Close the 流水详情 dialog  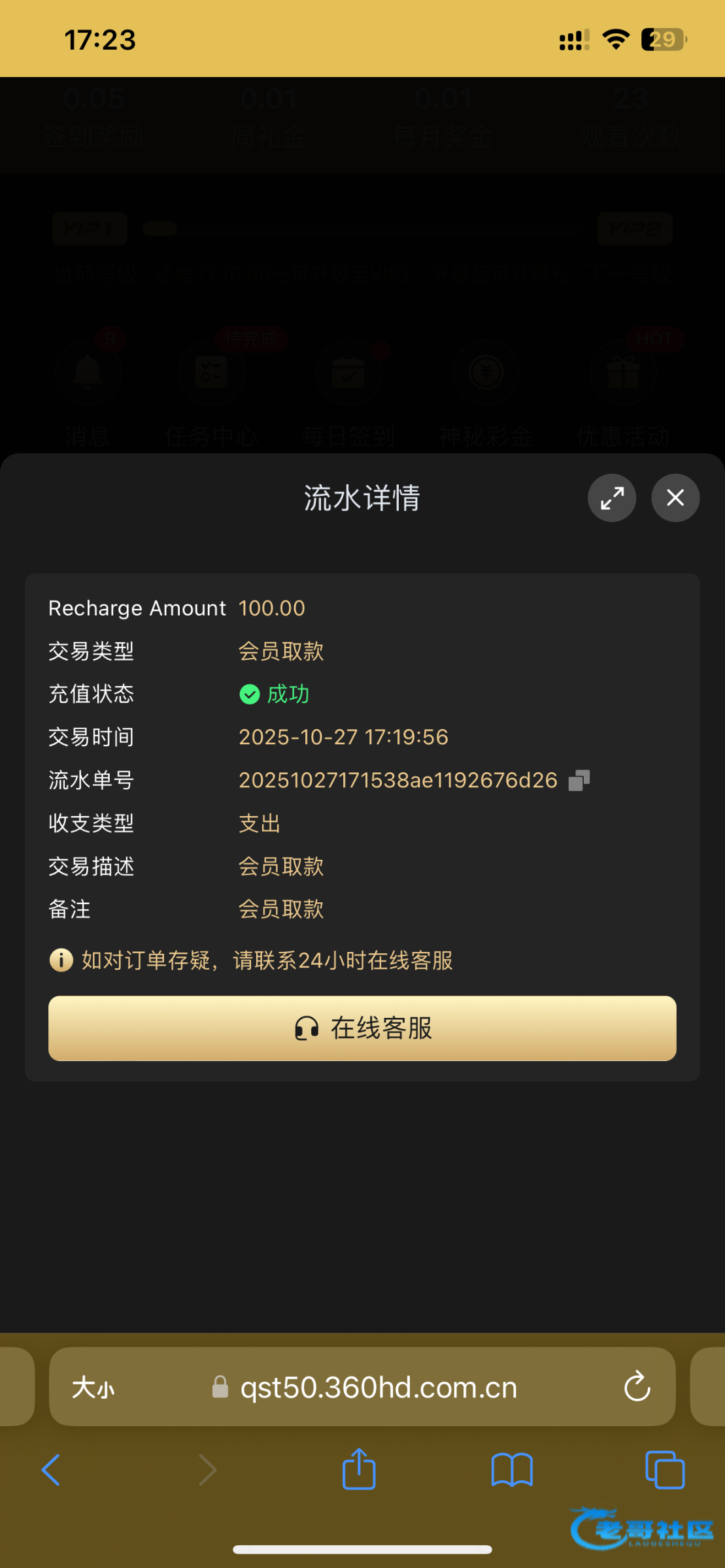click(675, 498)
